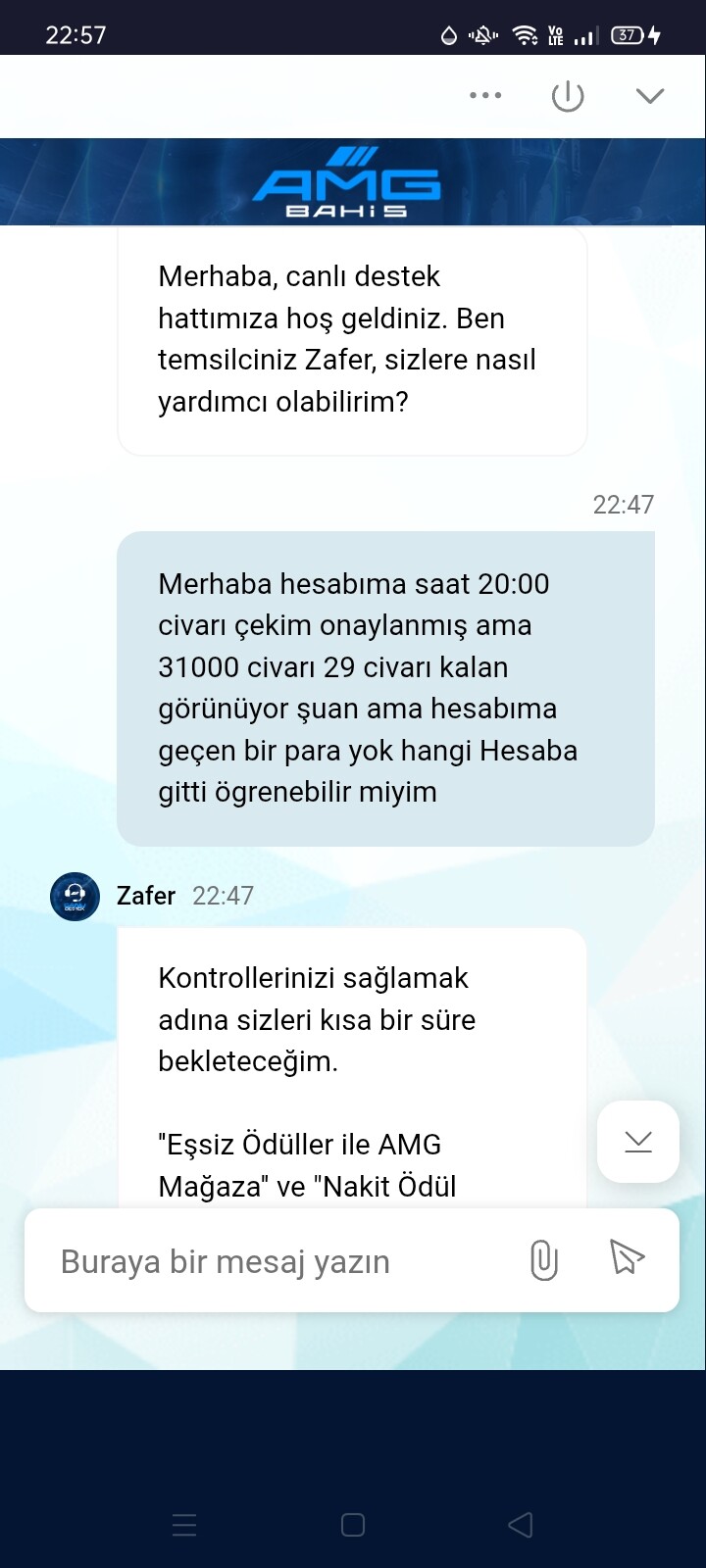Attach a file with the paperclip
The width and height of the screenshot is (706, 1568).
543,1260
